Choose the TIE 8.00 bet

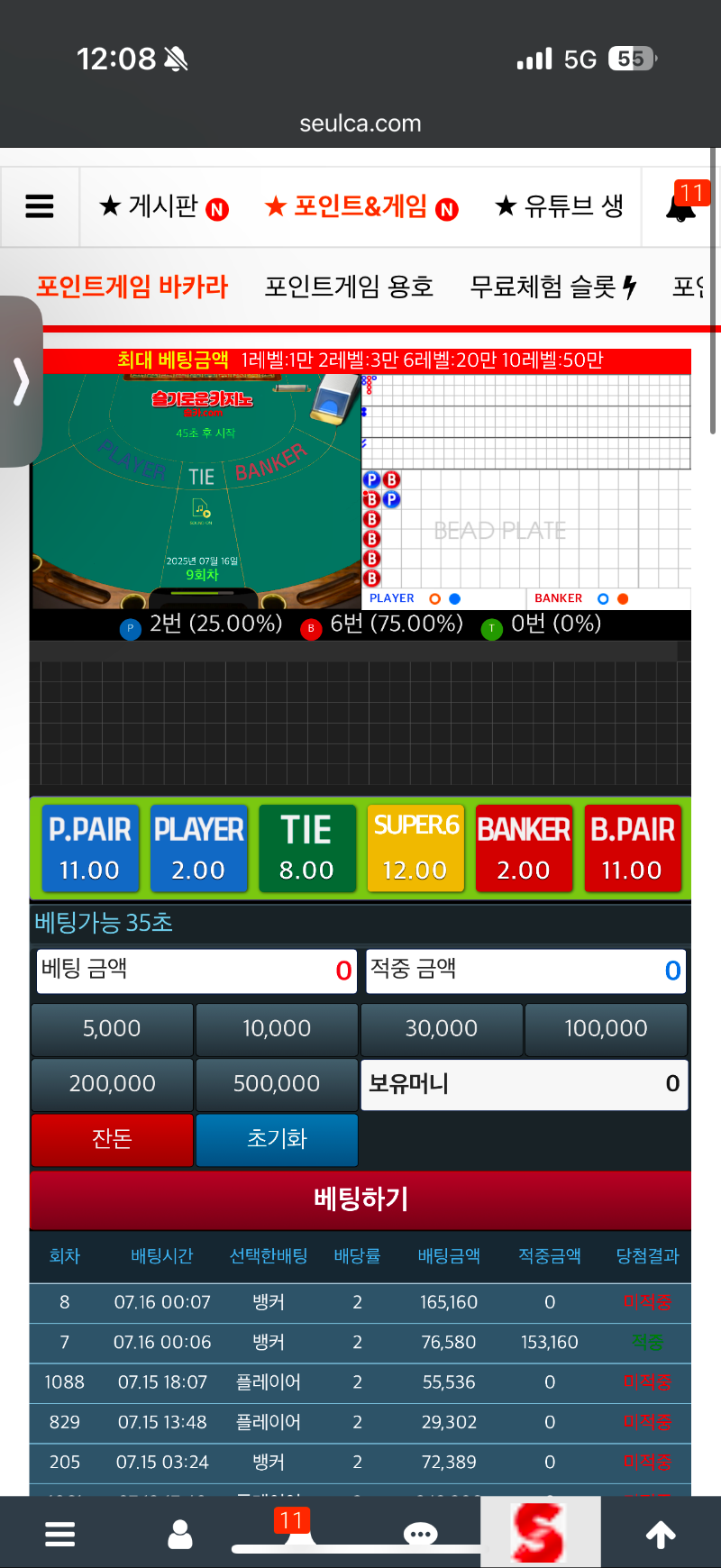[306, 848]
